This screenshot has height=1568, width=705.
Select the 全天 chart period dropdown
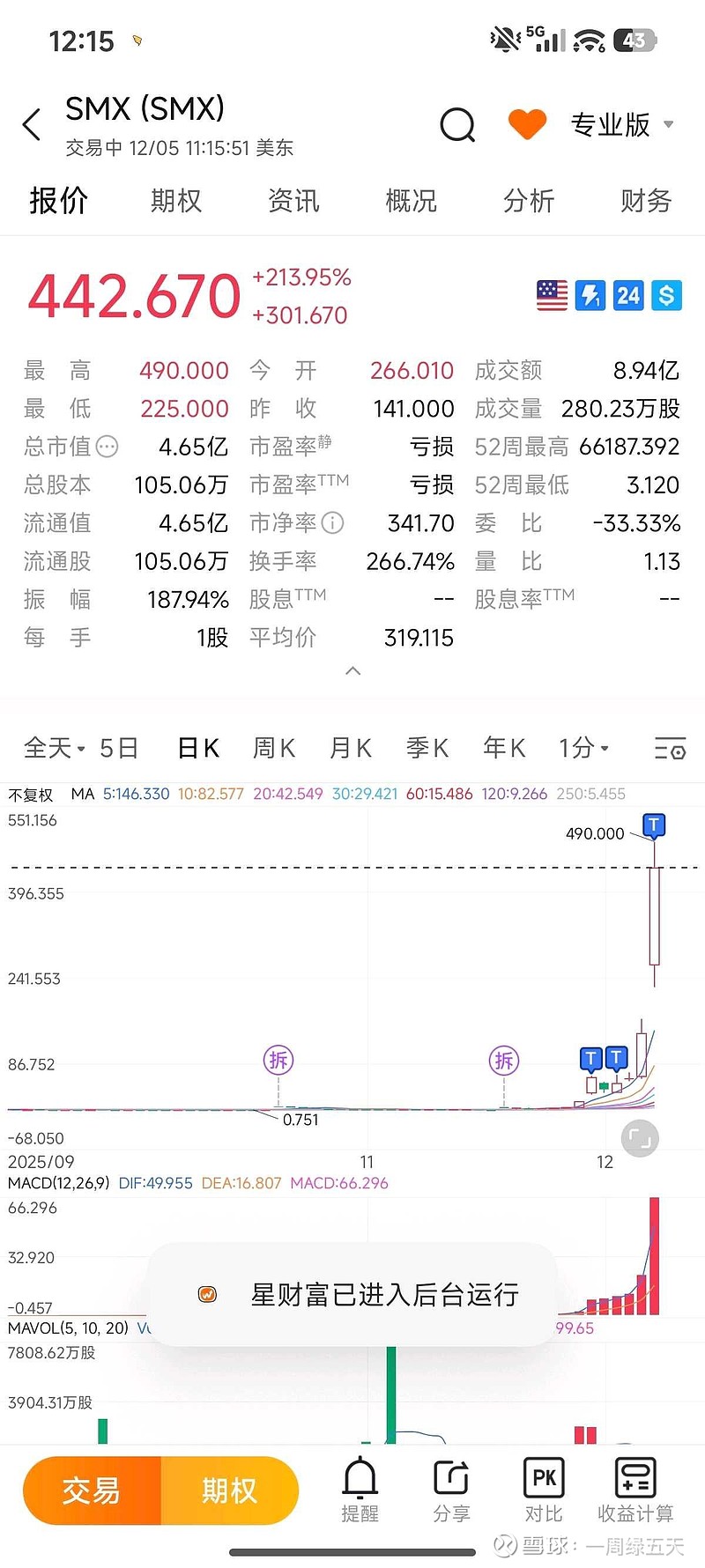(x=54, y=748)
